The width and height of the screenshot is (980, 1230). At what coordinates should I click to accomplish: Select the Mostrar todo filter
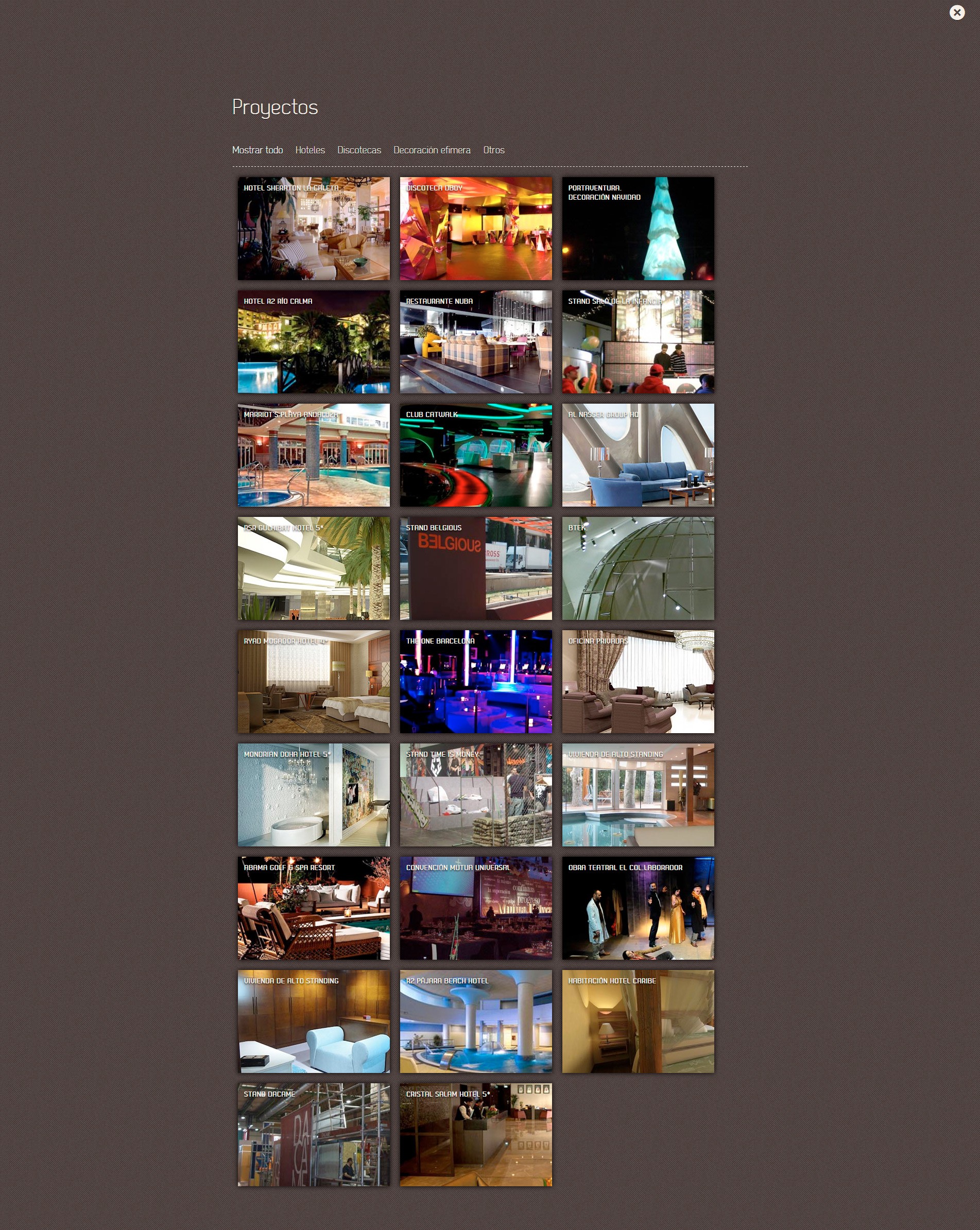(x=257, y=150)
